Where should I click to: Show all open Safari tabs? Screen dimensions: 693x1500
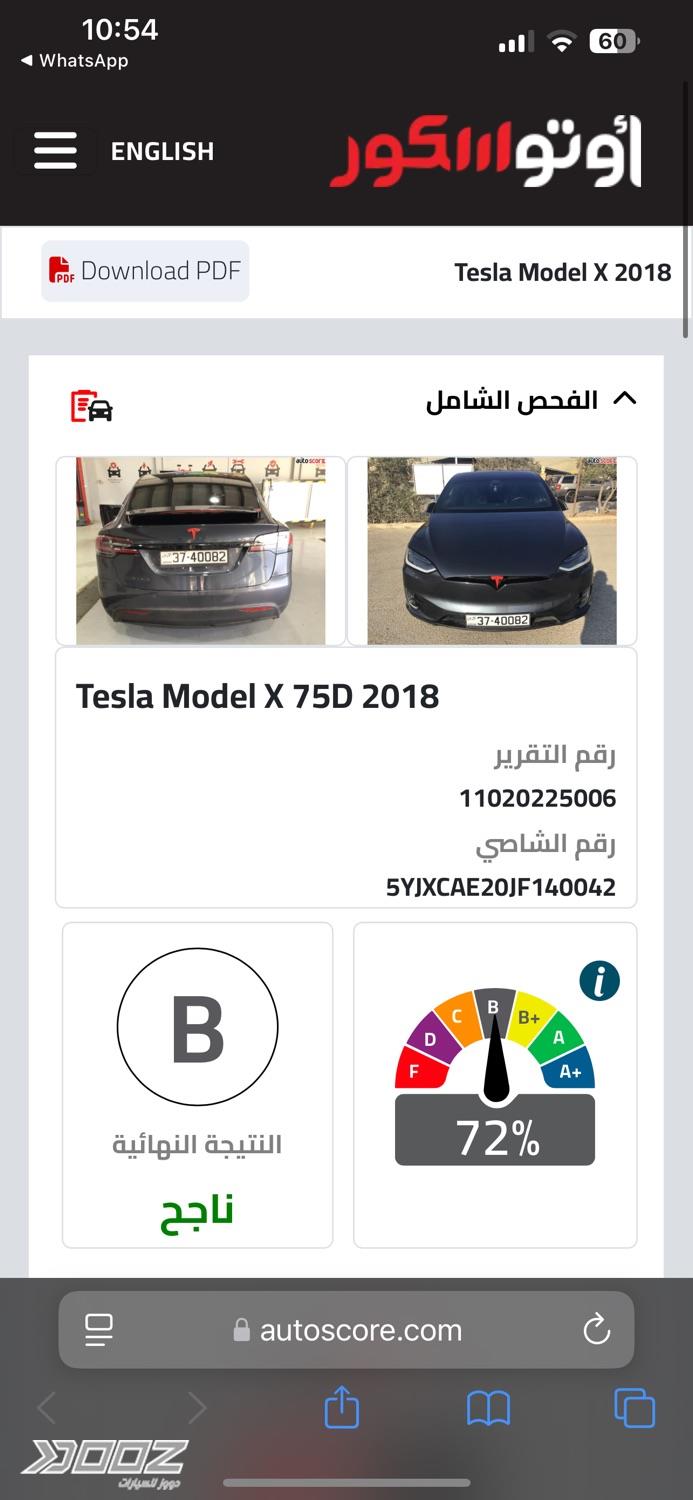click(634, 1408)
